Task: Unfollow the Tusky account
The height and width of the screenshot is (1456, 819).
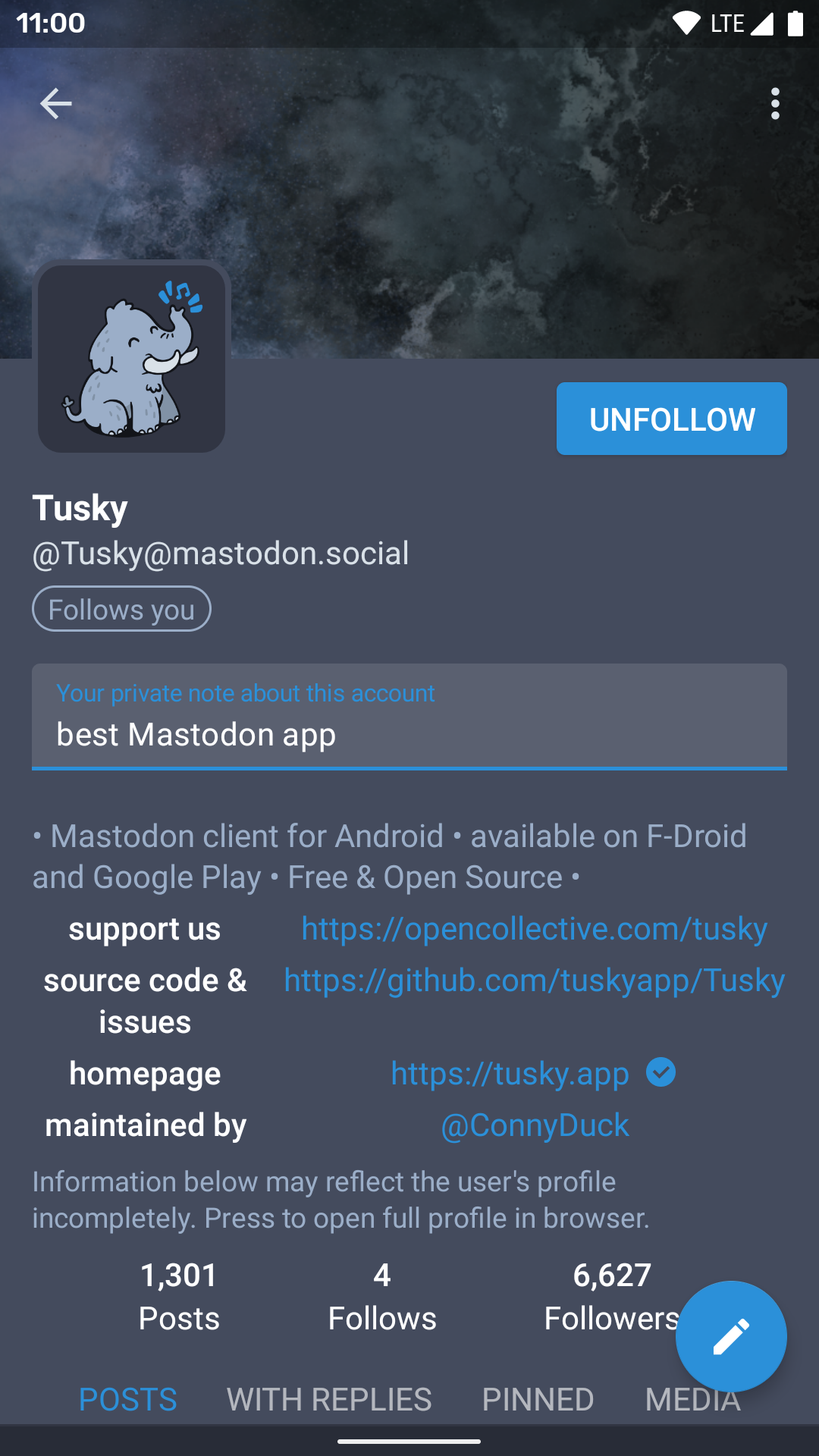Action: pyautogui.click(x=671, y=419)
